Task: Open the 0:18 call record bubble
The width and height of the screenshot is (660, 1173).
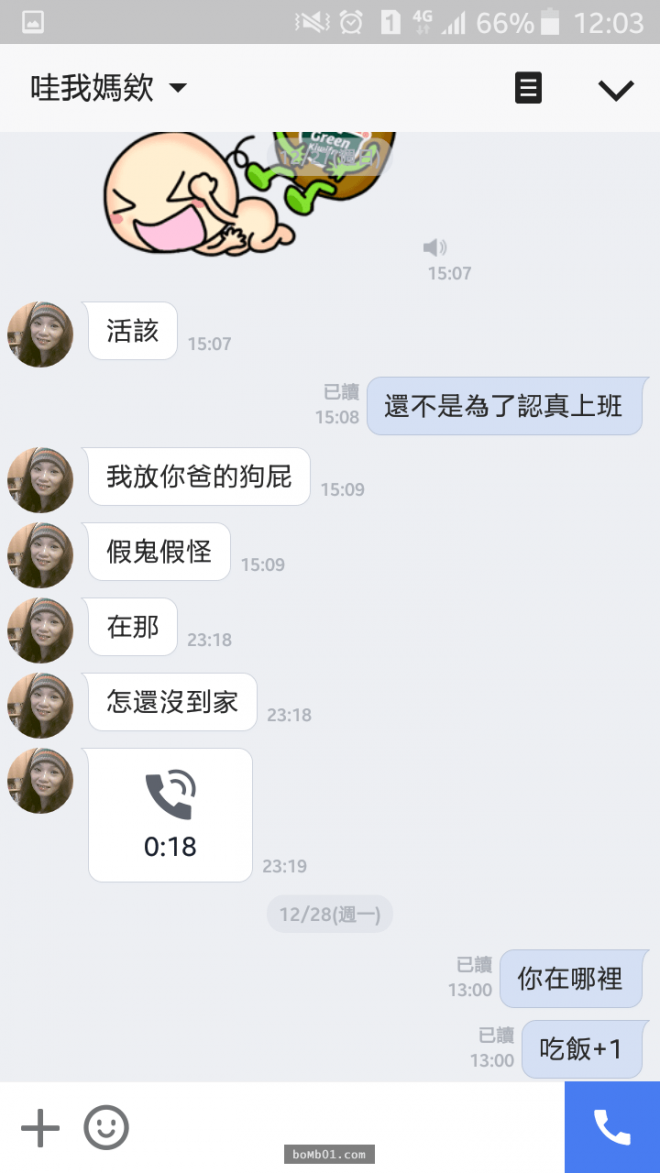Action: (170, 815)
